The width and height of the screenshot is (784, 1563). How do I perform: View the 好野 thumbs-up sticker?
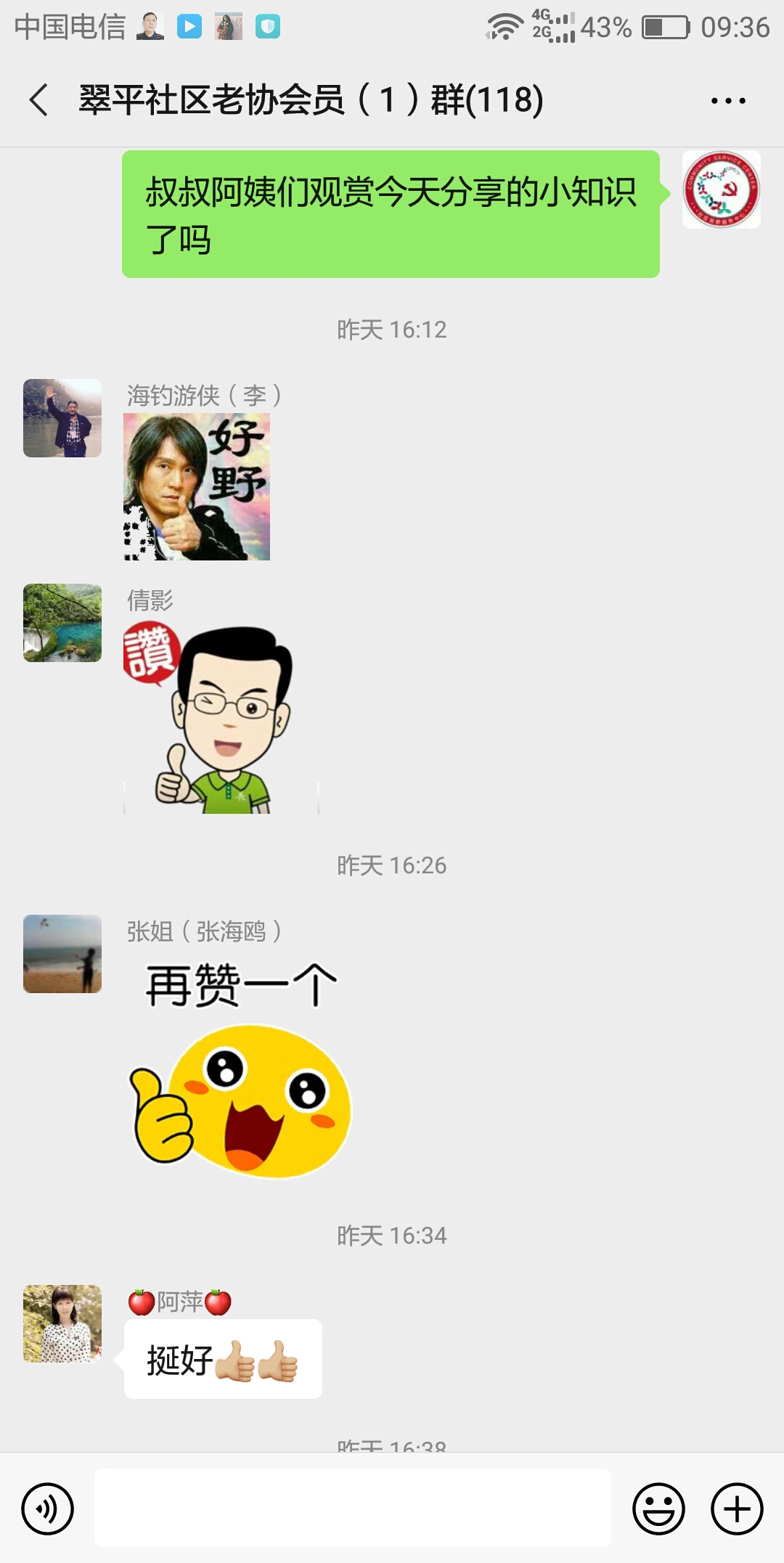click(x=197, y=486)
